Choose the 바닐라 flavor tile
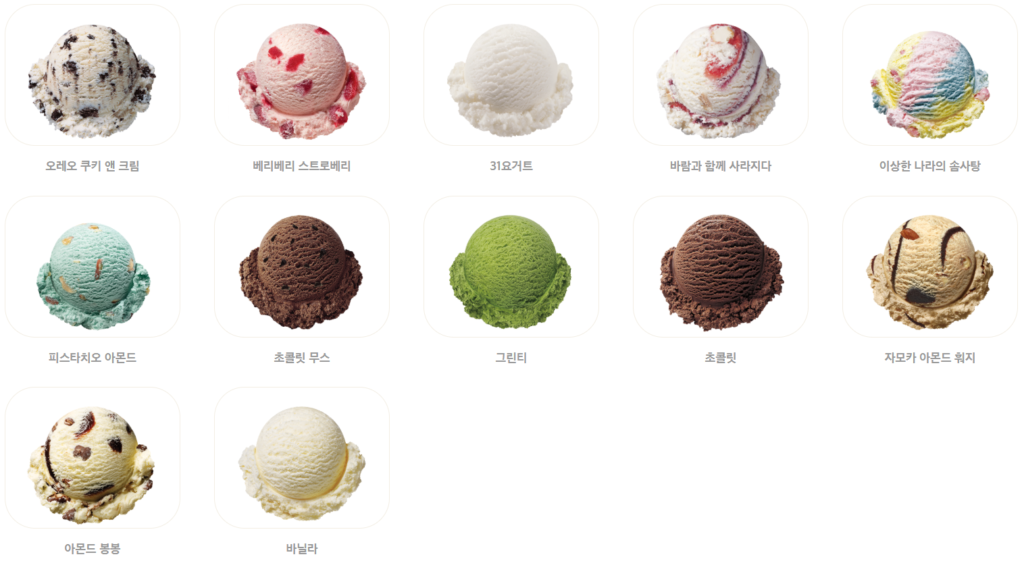The image size is (1024, 561). tap(301, 459)
